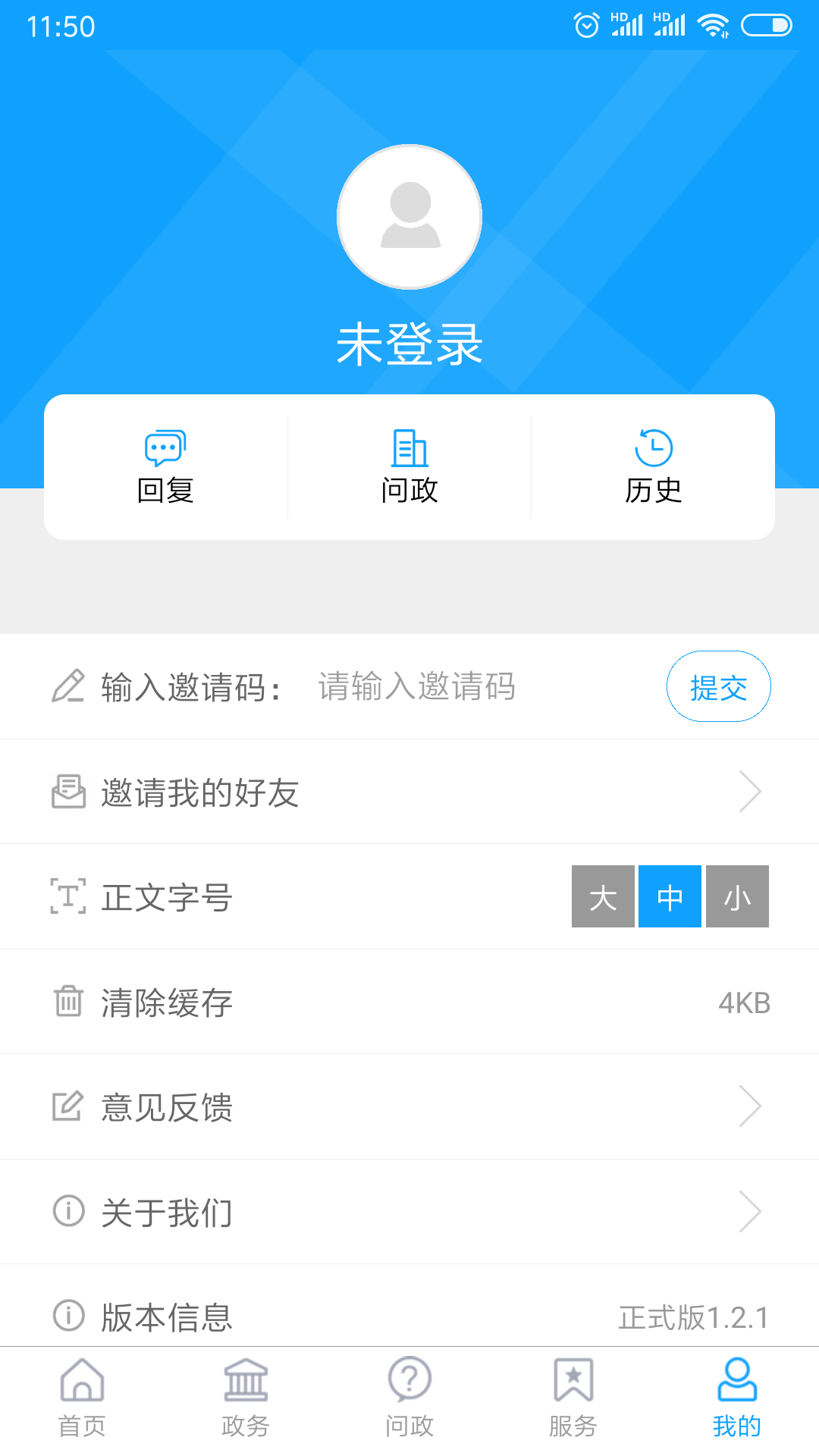
Task: Submit the invite code with 提交
Action: pyautogui.click(x=718, y=687)
